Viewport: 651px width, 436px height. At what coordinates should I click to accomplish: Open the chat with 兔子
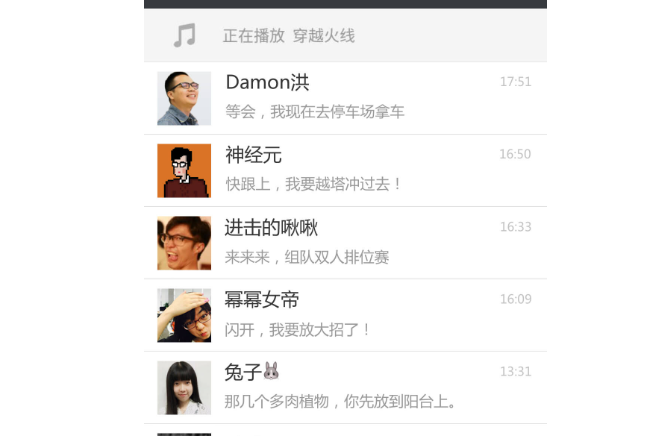pos(345,387)
